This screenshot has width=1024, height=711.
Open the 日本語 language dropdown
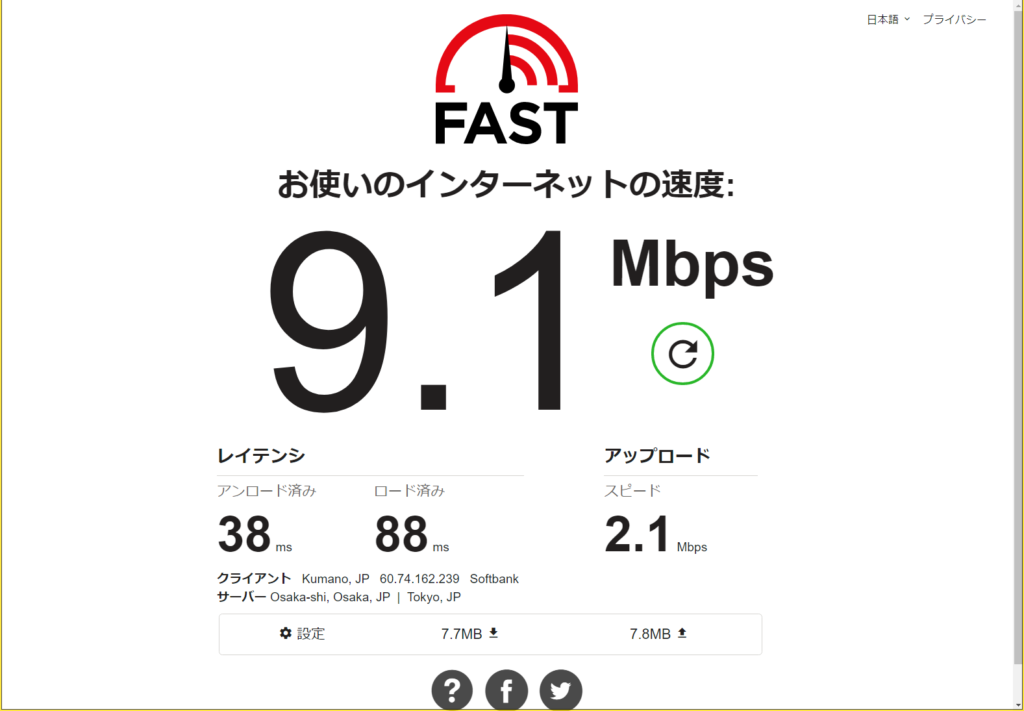click(x=888, y=19)
